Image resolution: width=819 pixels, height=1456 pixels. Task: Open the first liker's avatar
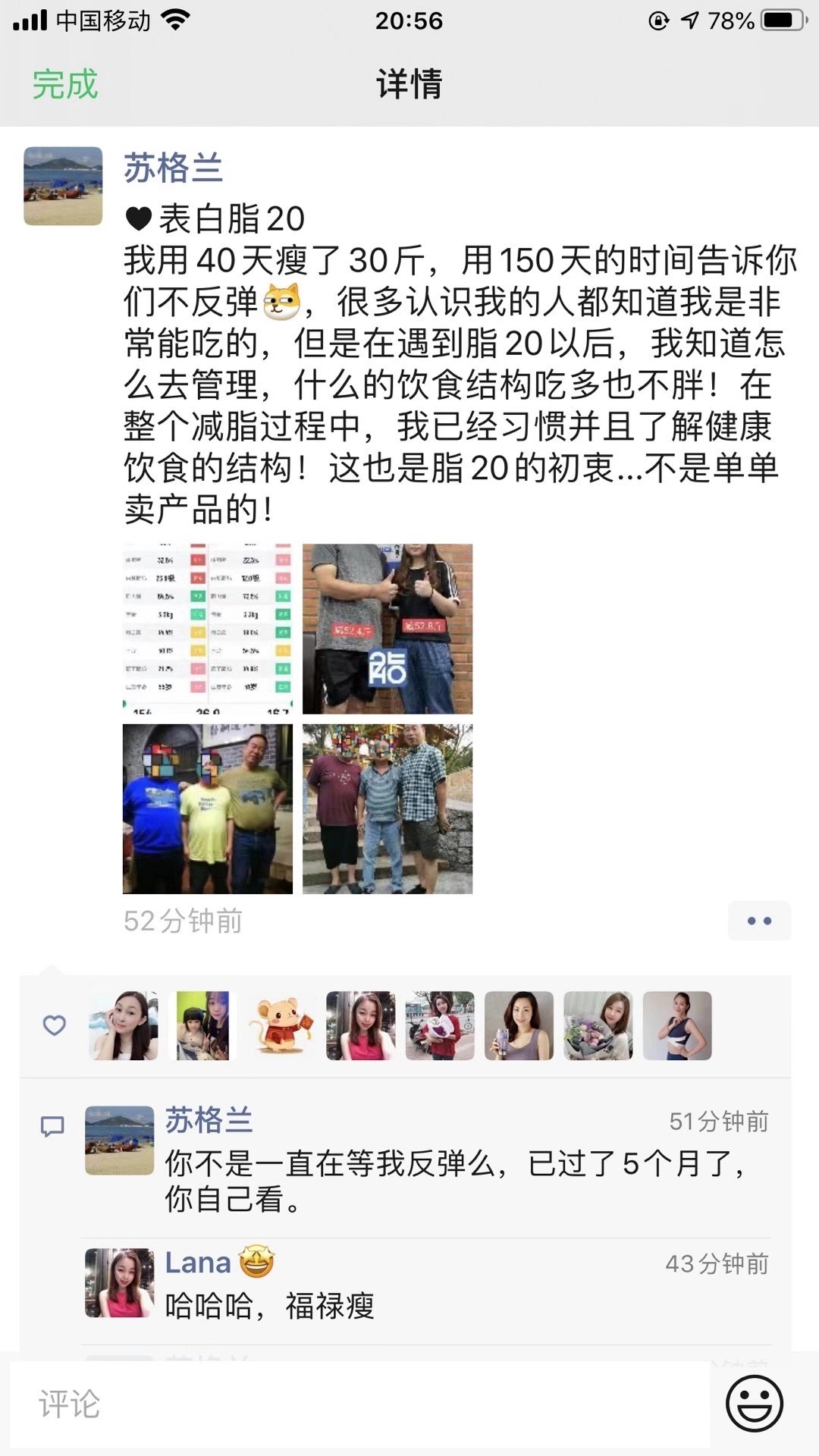click(x=124, y=1025)
